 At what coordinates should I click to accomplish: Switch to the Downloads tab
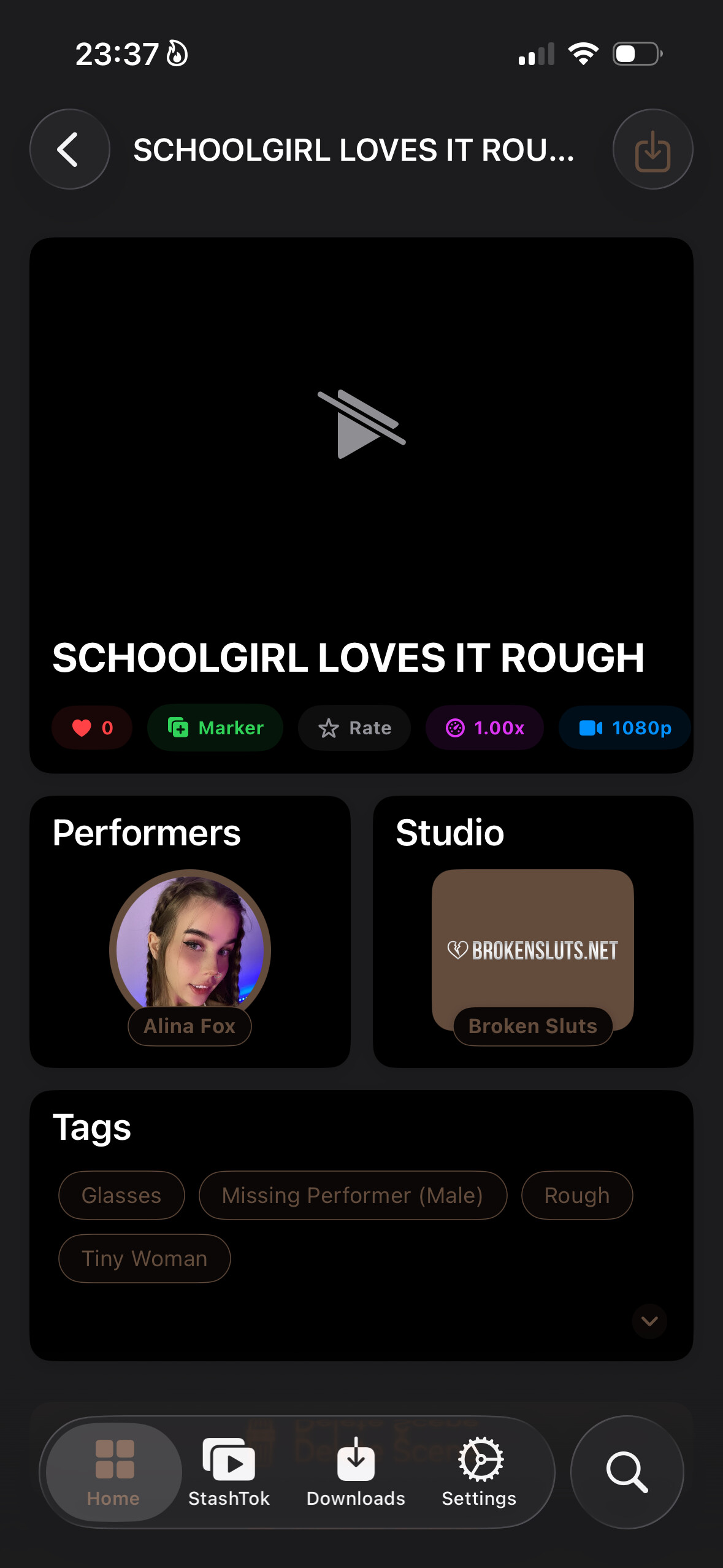pyautogui.click(x=356, y=1472)
